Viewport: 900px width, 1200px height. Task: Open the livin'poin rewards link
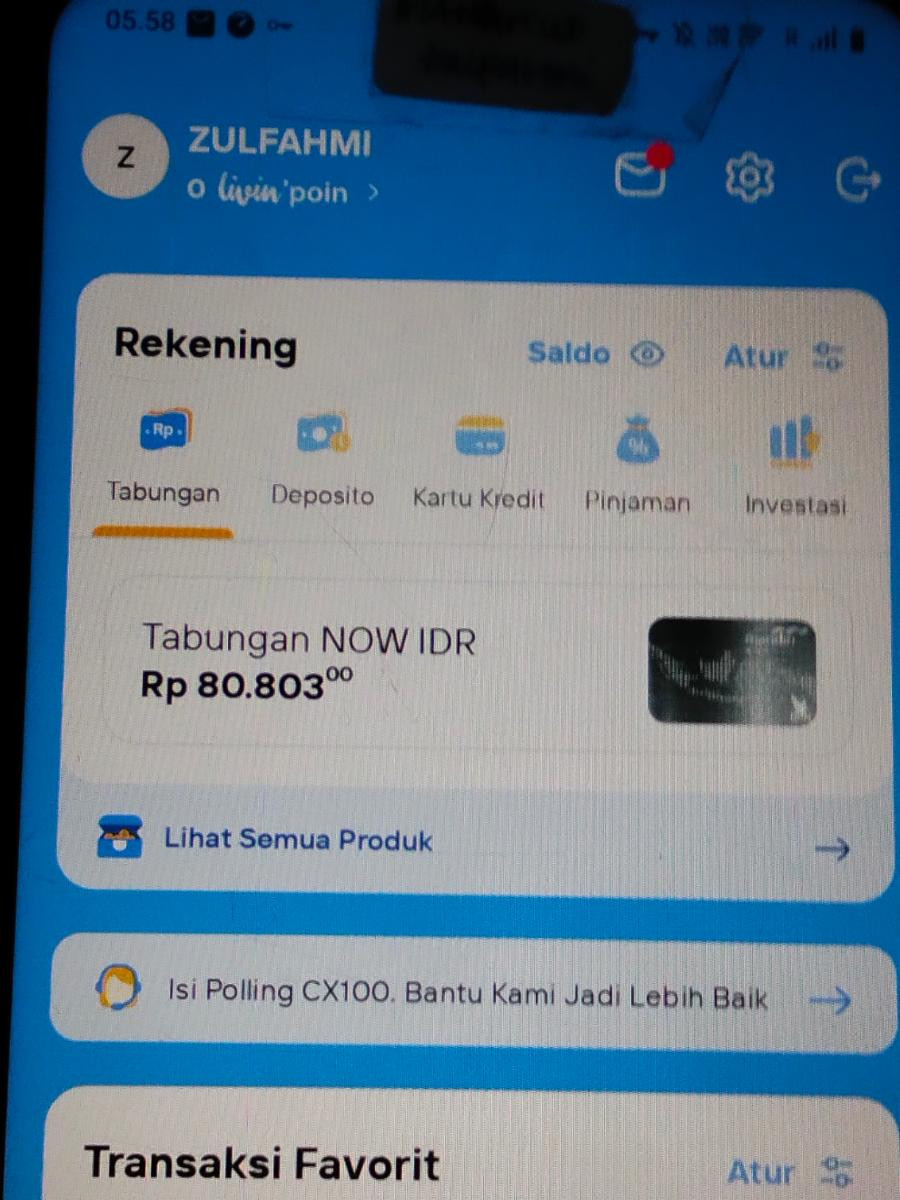click(x=283, y=190)
